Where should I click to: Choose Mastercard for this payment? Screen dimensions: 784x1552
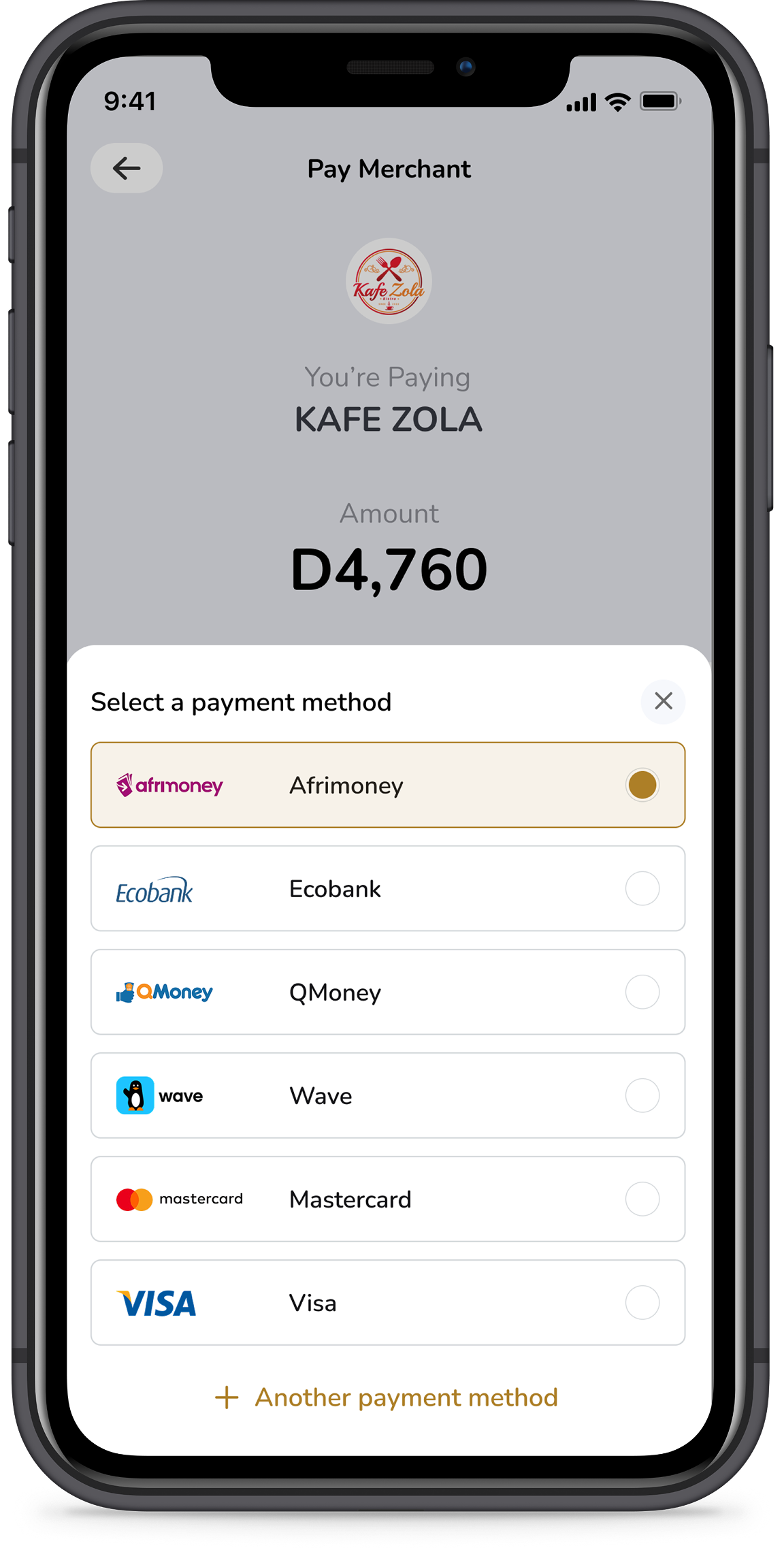click(x=387, y=1199)
